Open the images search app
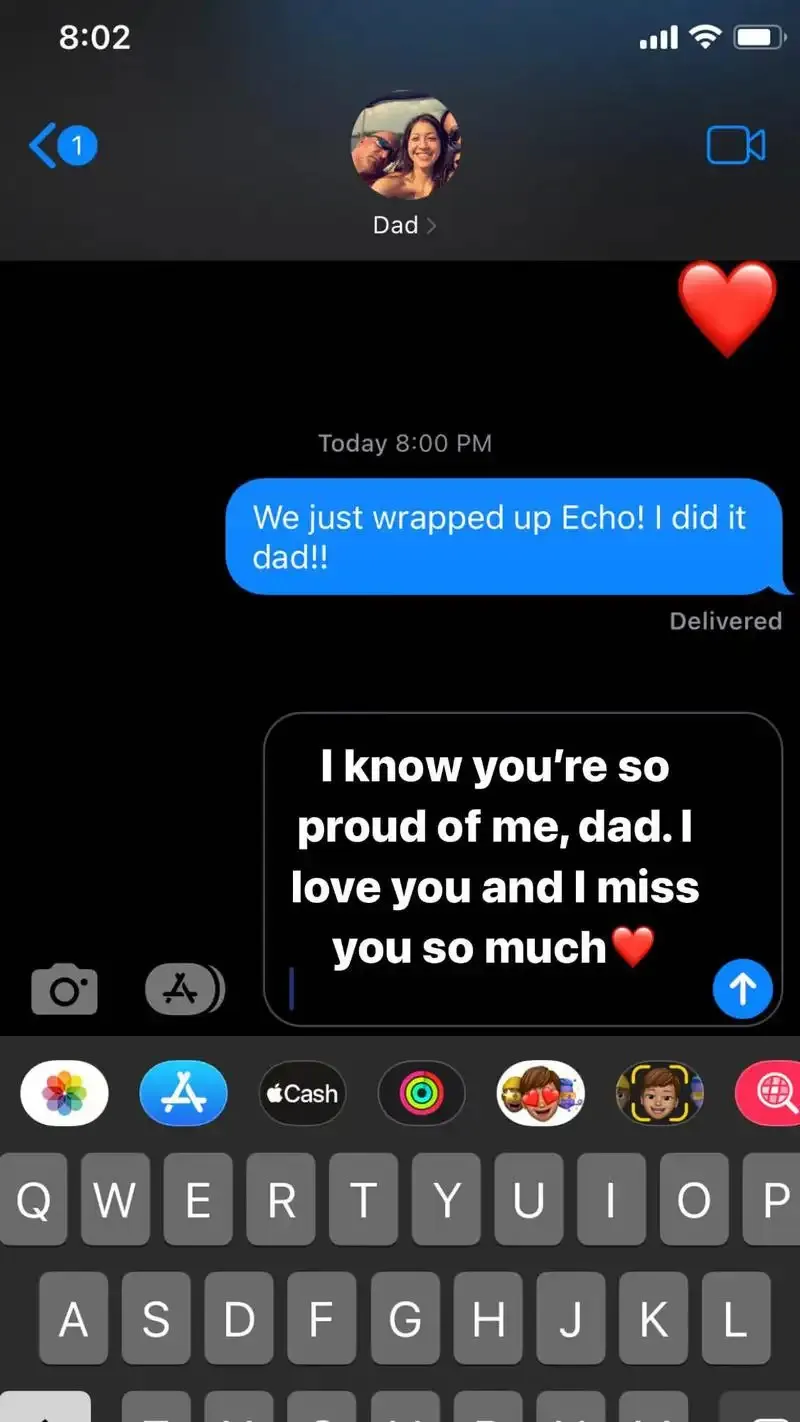 tap(772, 1094)
